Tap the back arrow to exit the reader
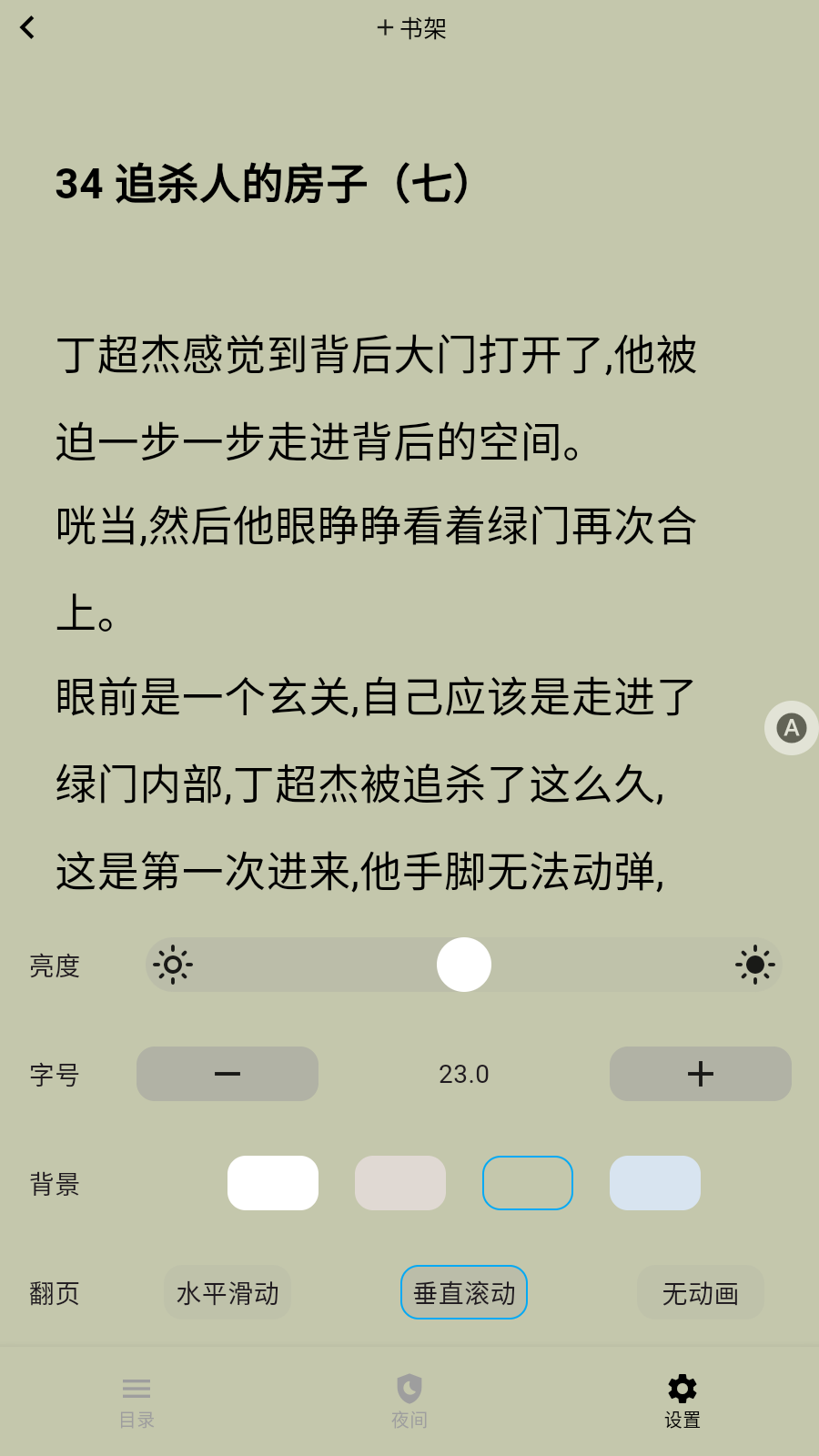Image resolution: width=819 pixels, height=1456 pixels. (x=28, y=27)
